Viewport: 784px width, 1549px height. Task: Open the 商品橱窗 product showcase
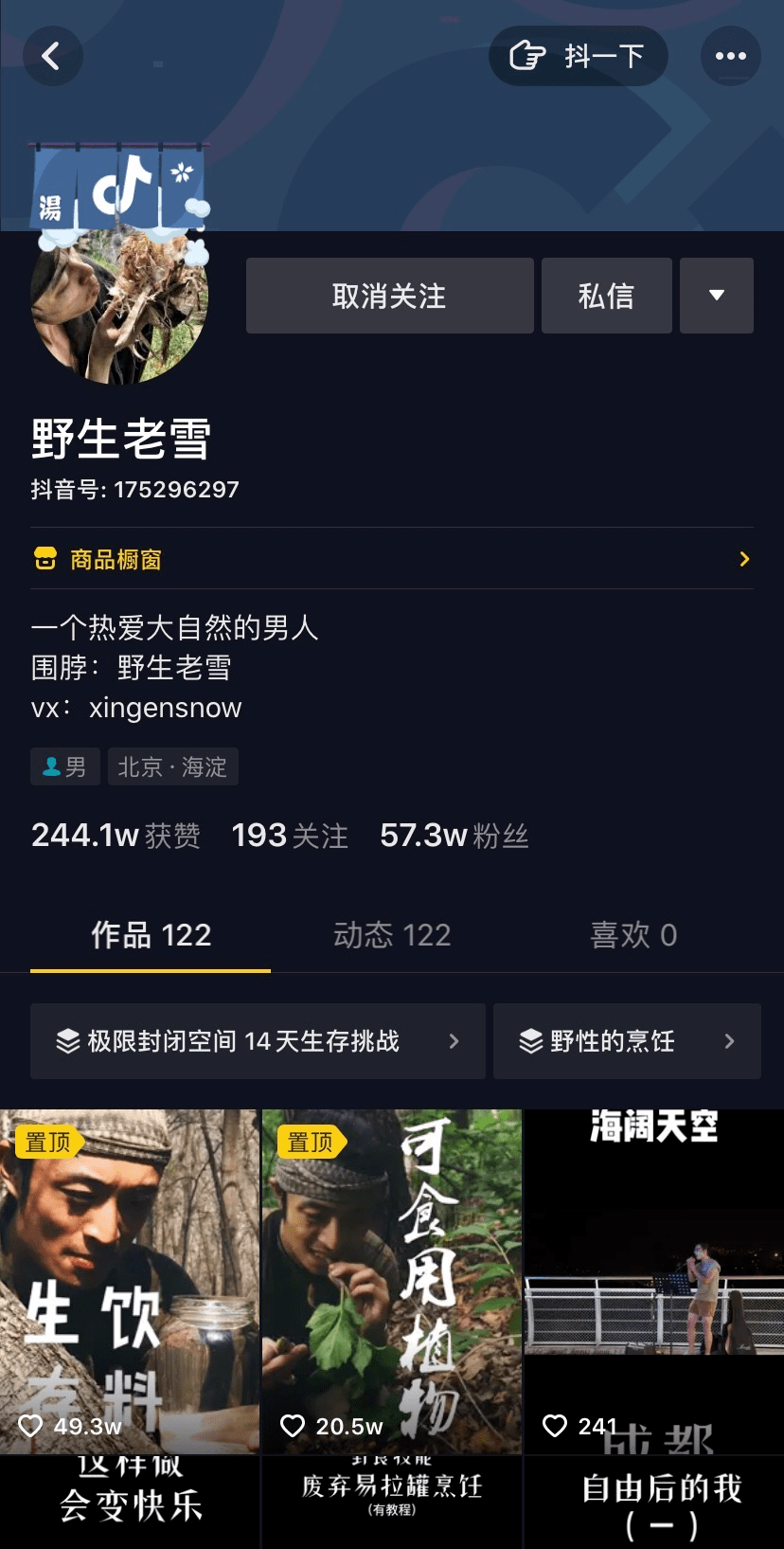(x=113, y=559)
